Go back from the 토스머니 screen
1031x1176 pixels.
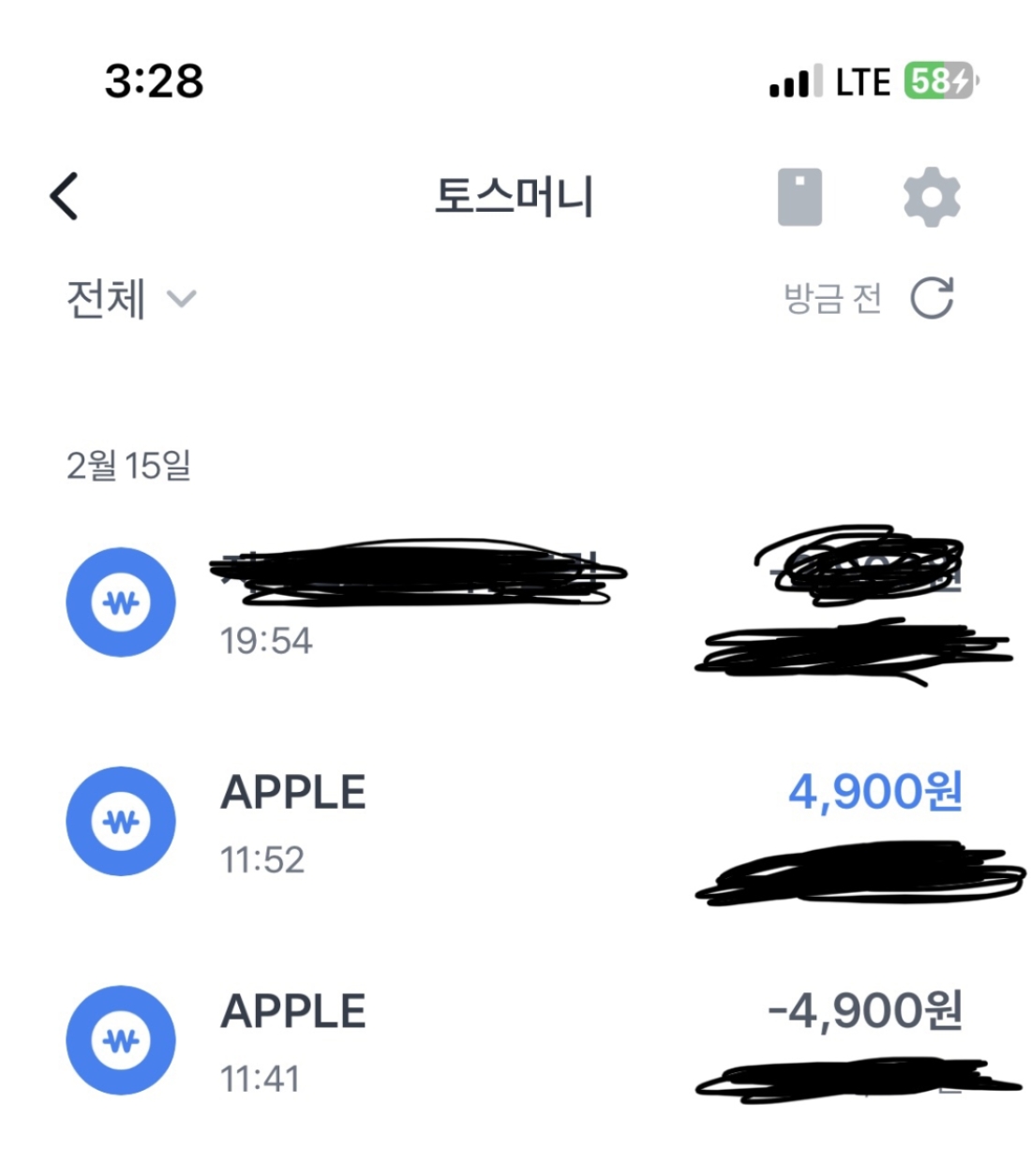[64, 197]
